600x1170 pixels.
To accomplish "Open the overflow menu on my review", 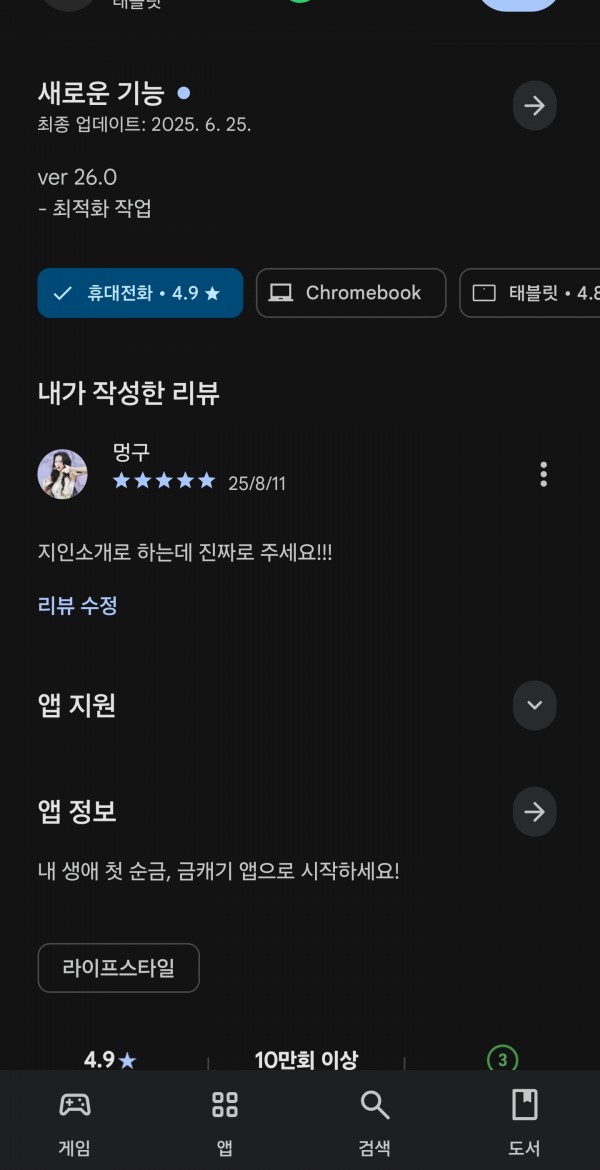I will tap(543, 474).
